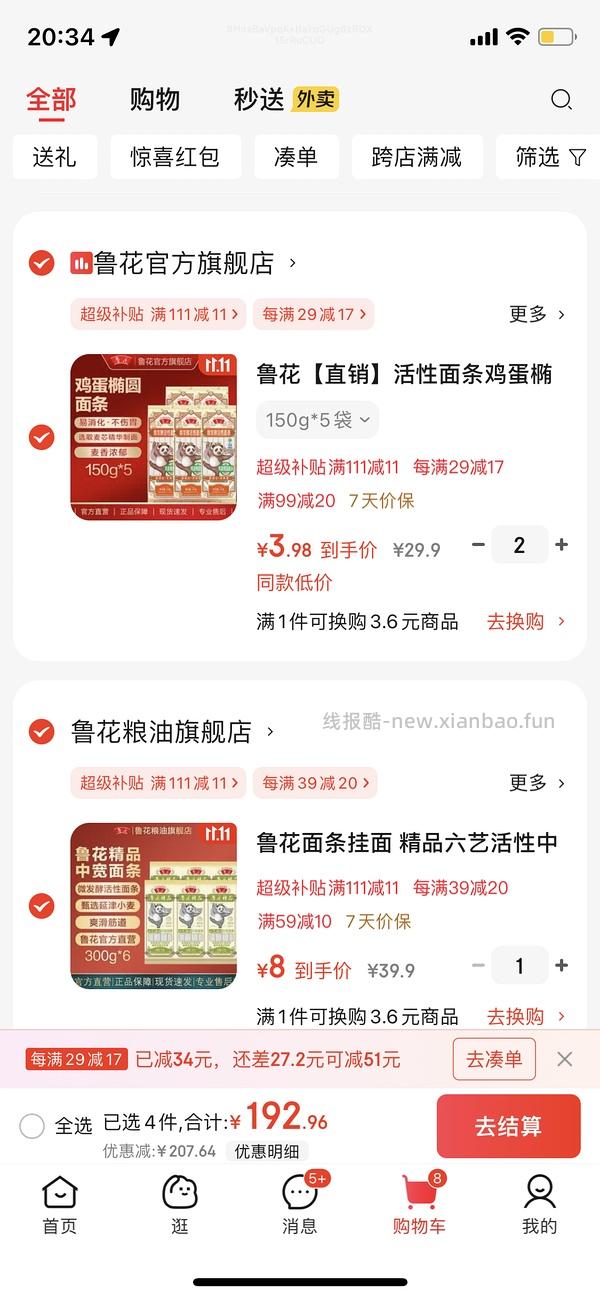Image resolution: width=600 pixels, height=1299 pixels.
Task: Open the 鲁花粮油旗舰店 store page
Action: [x=172, y=732]
